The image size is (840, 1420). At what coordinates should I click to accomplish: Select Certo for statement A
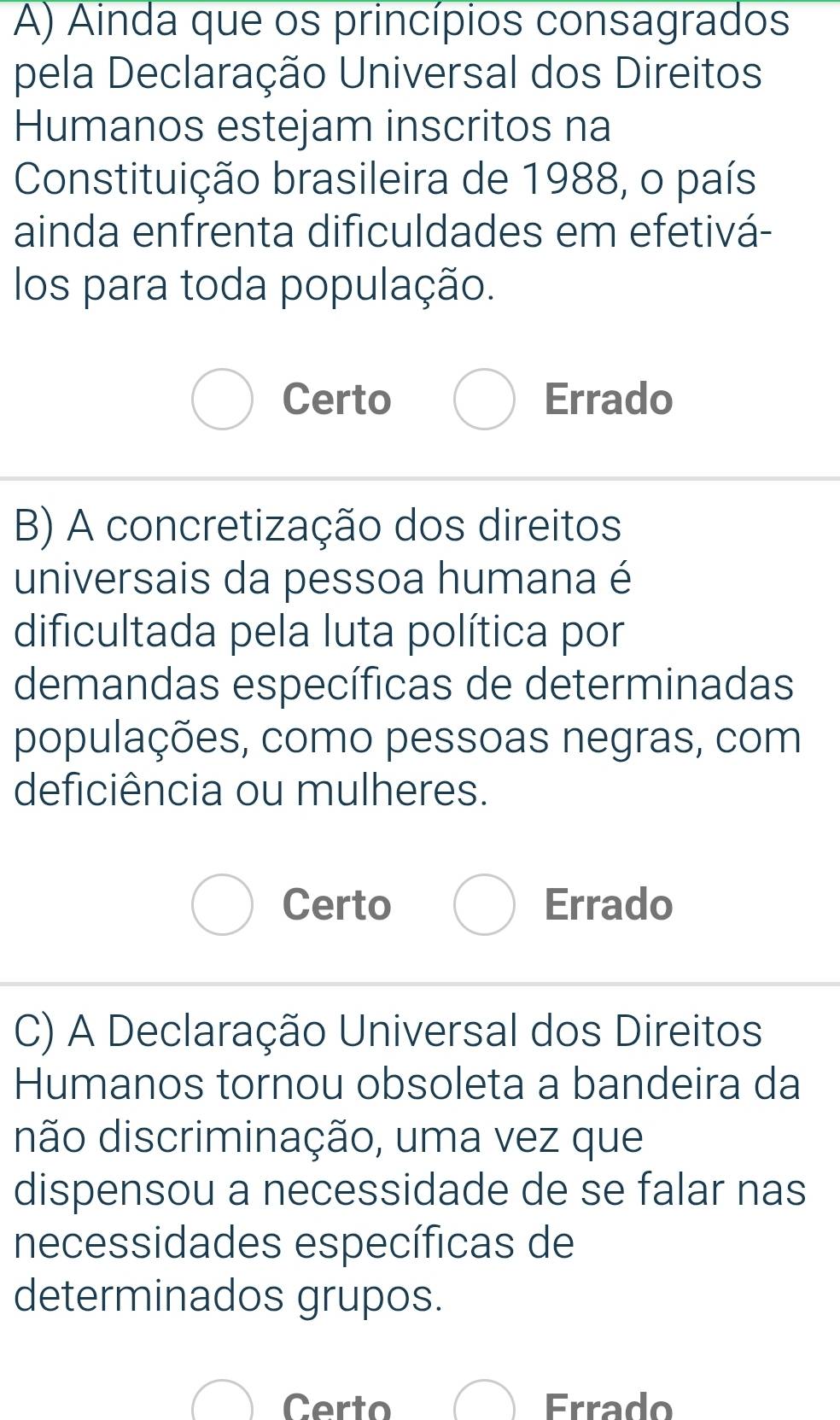(x=223, y=400)
